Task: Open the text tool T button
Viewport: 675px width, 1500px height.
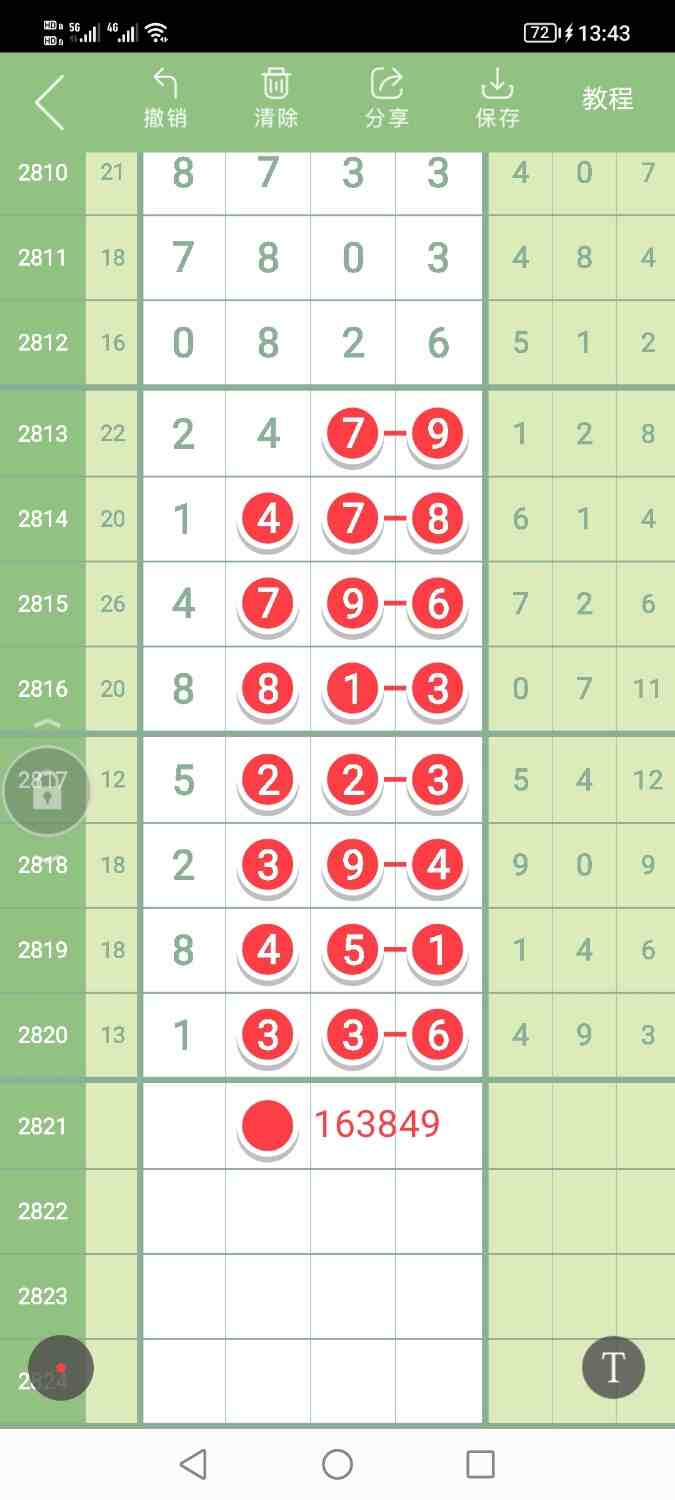Action: click(x=613, y=1367)
